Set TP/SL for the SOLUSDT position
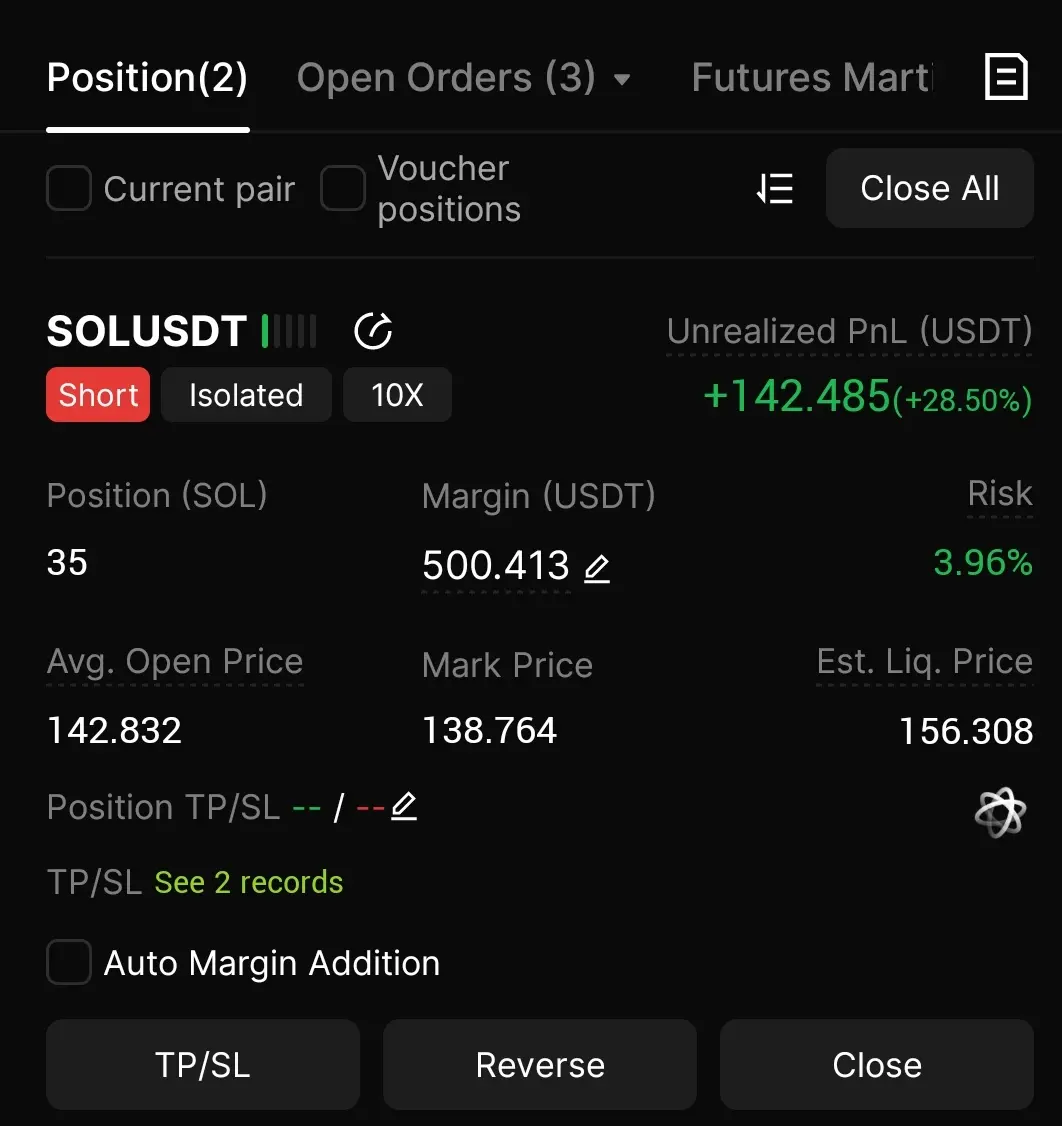Image resolution: width=1062 pixels, height=1126 pixels. coord(203,1065)
